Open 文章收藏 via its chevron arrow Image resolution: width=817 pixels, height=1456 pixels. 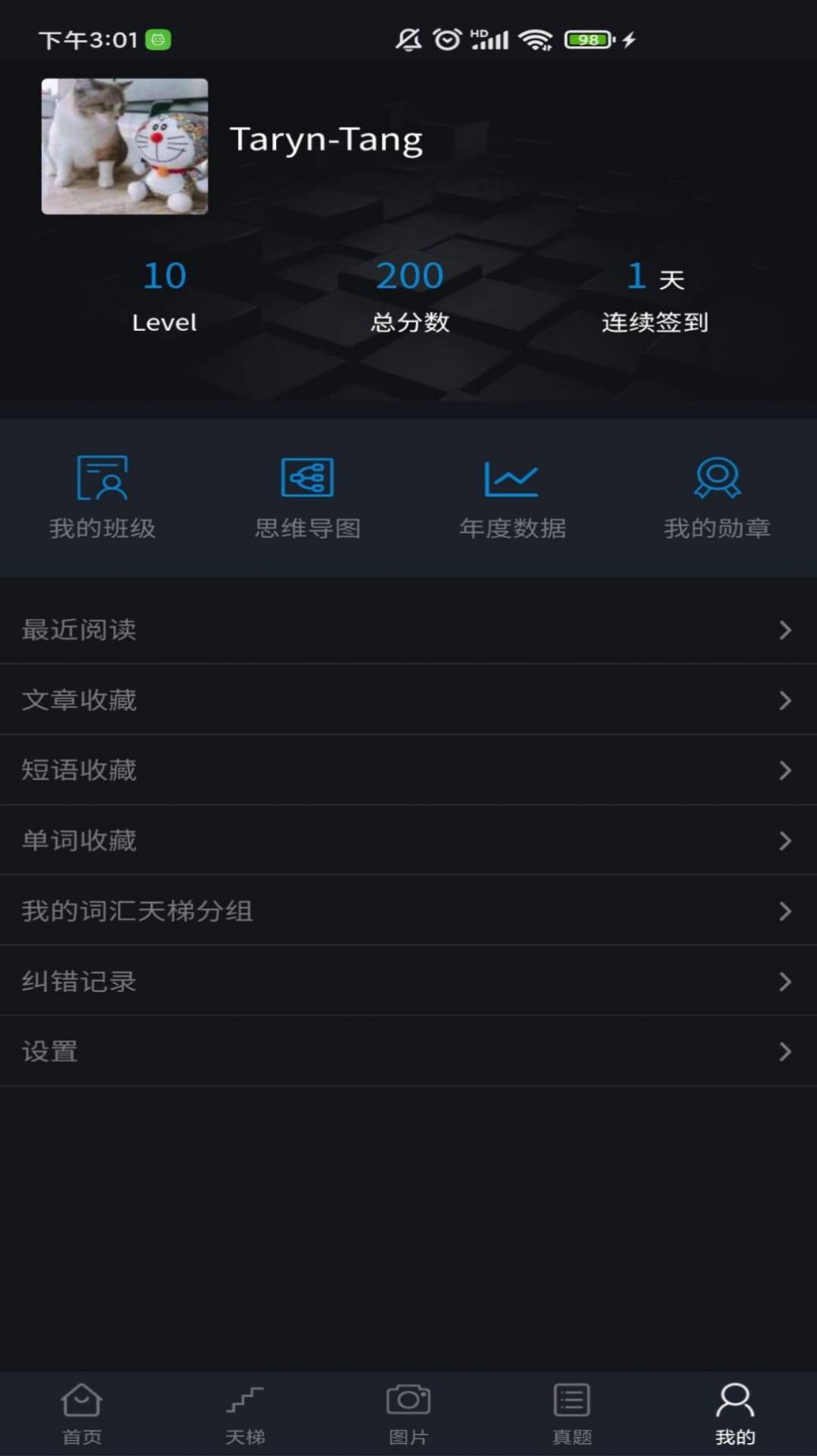[785, 700]
